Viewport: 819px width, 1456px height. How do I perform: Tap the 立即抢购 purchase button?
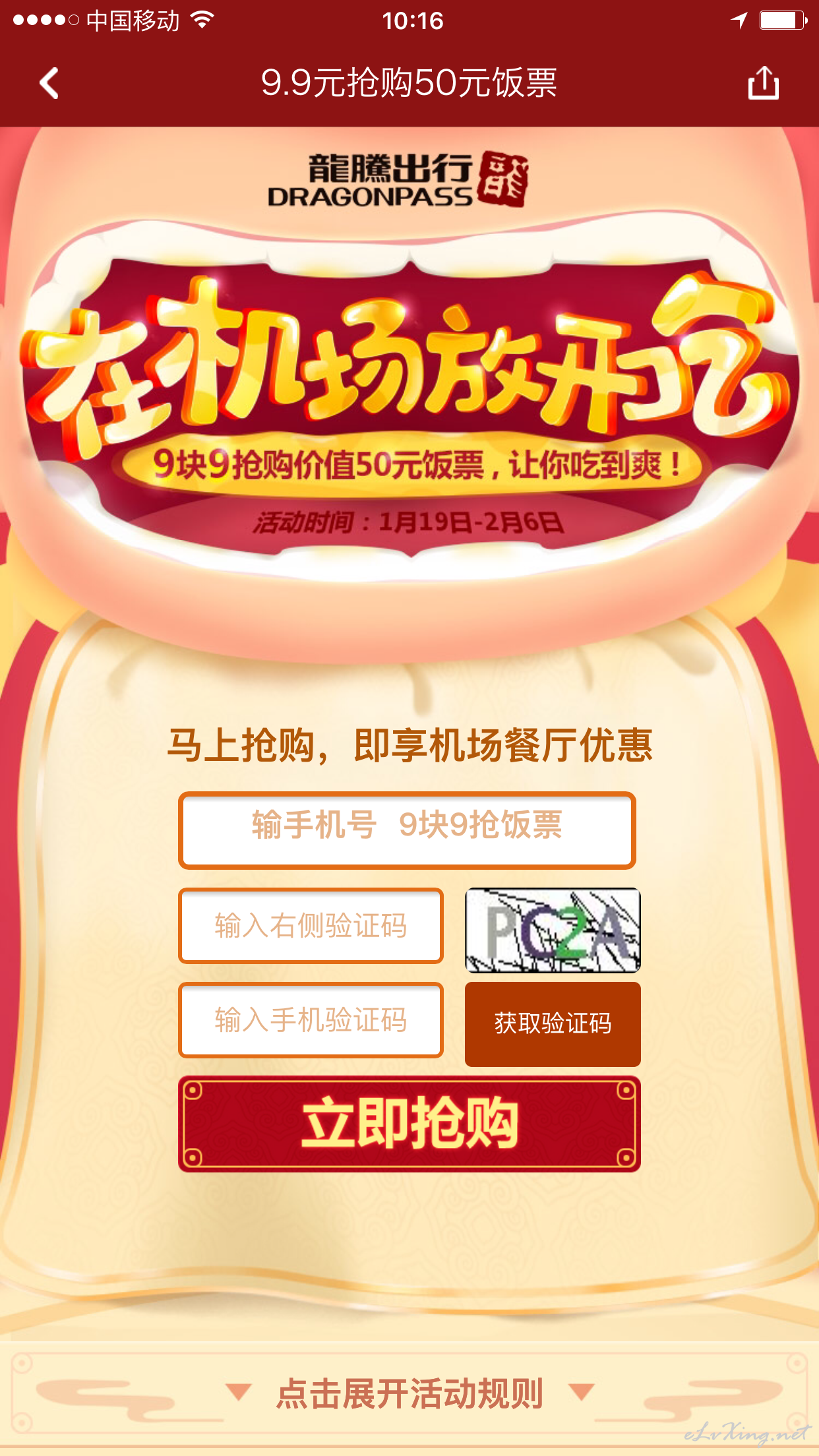pyautogui.click(x=409, y=1124)
